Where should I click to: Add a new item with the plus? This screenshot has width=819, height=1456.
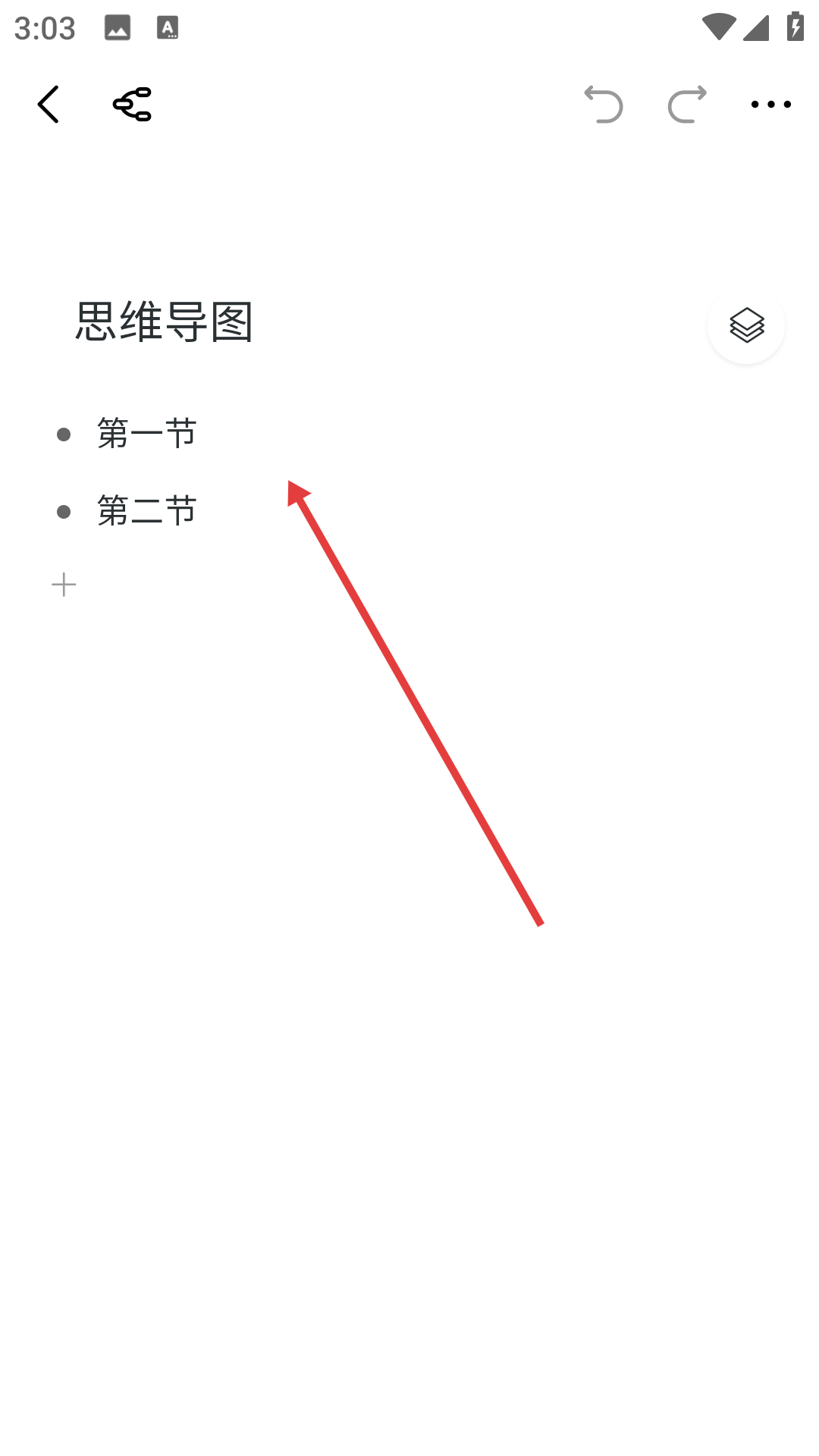tap(64, 585)
